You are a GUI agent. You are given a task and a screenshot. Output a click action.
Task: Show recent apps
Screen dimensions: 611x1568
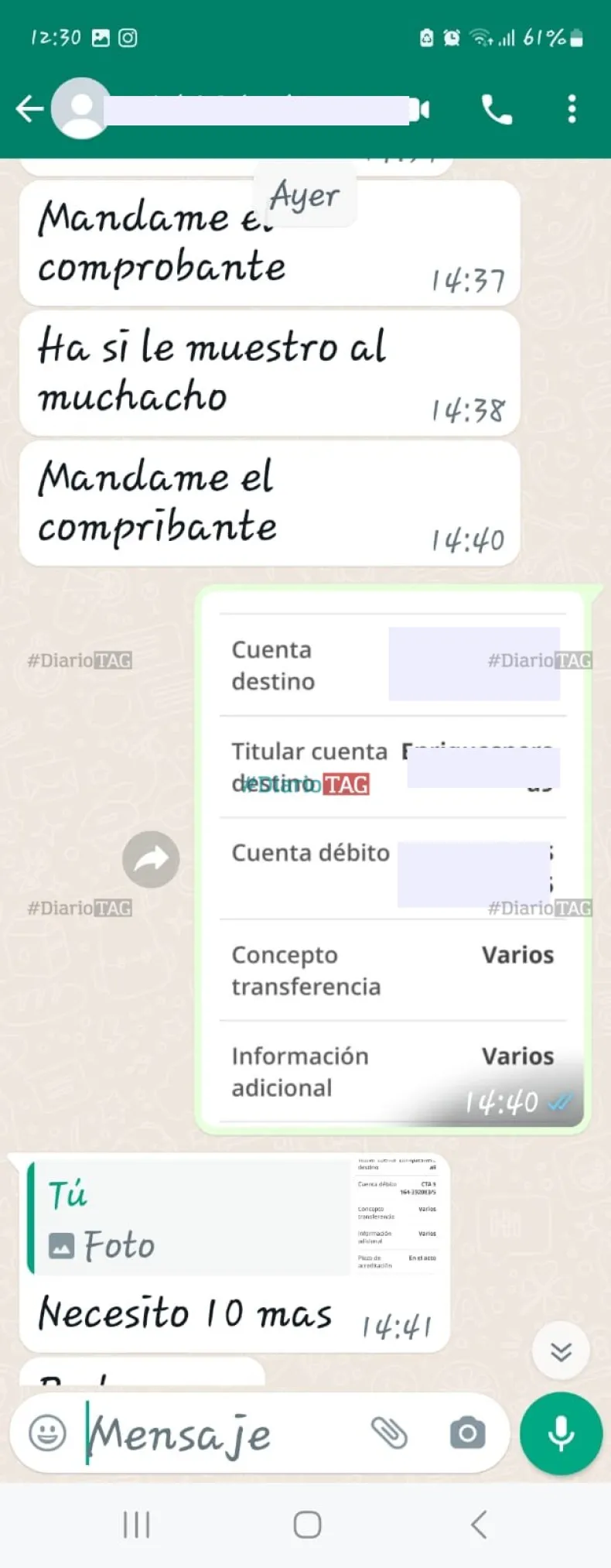(136, 1525)
